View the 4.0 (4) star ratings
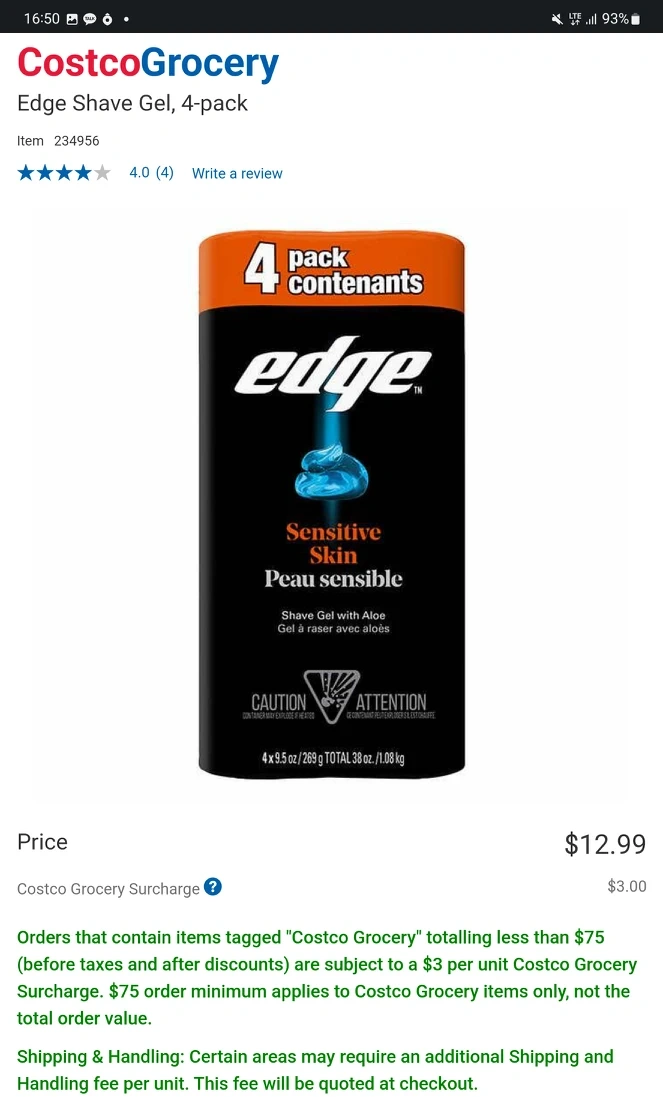This screenshot has width=663, height=1097. point(96,173)
